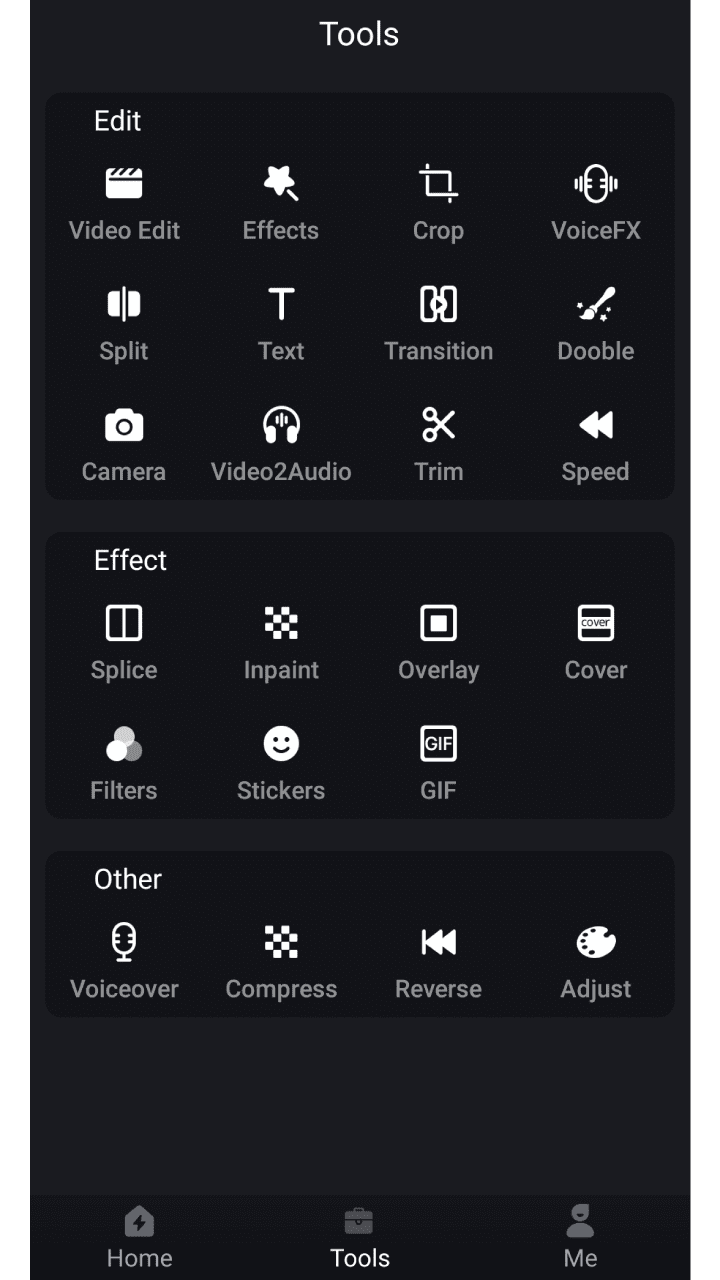Create a GIF

click(x=438, y=762)
